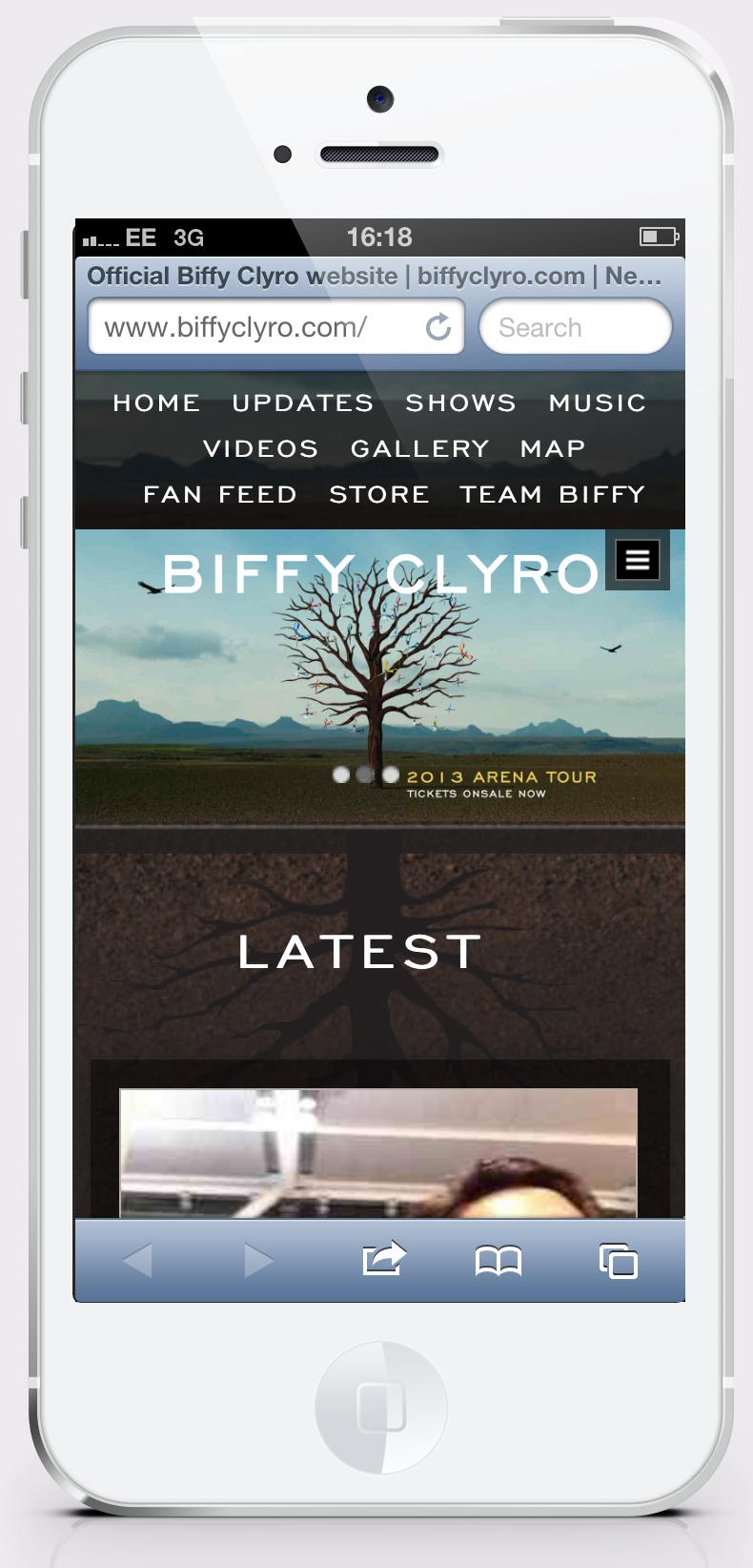Open the GALLERY page
Image resolution: width=753 pixels, height=1568 pixels.
coord(420,449)
